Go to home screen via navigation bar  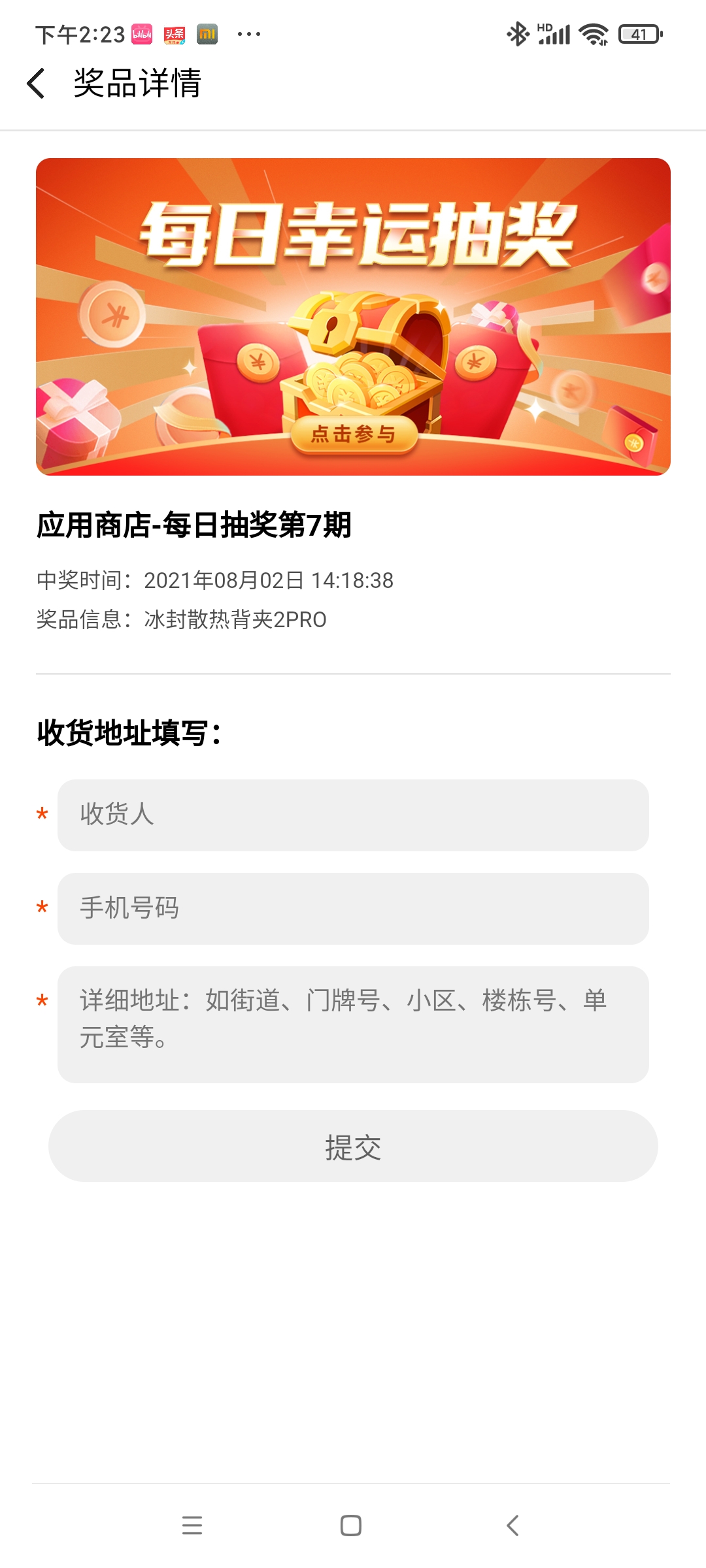pyautogui.click(x=351, y=1525)
